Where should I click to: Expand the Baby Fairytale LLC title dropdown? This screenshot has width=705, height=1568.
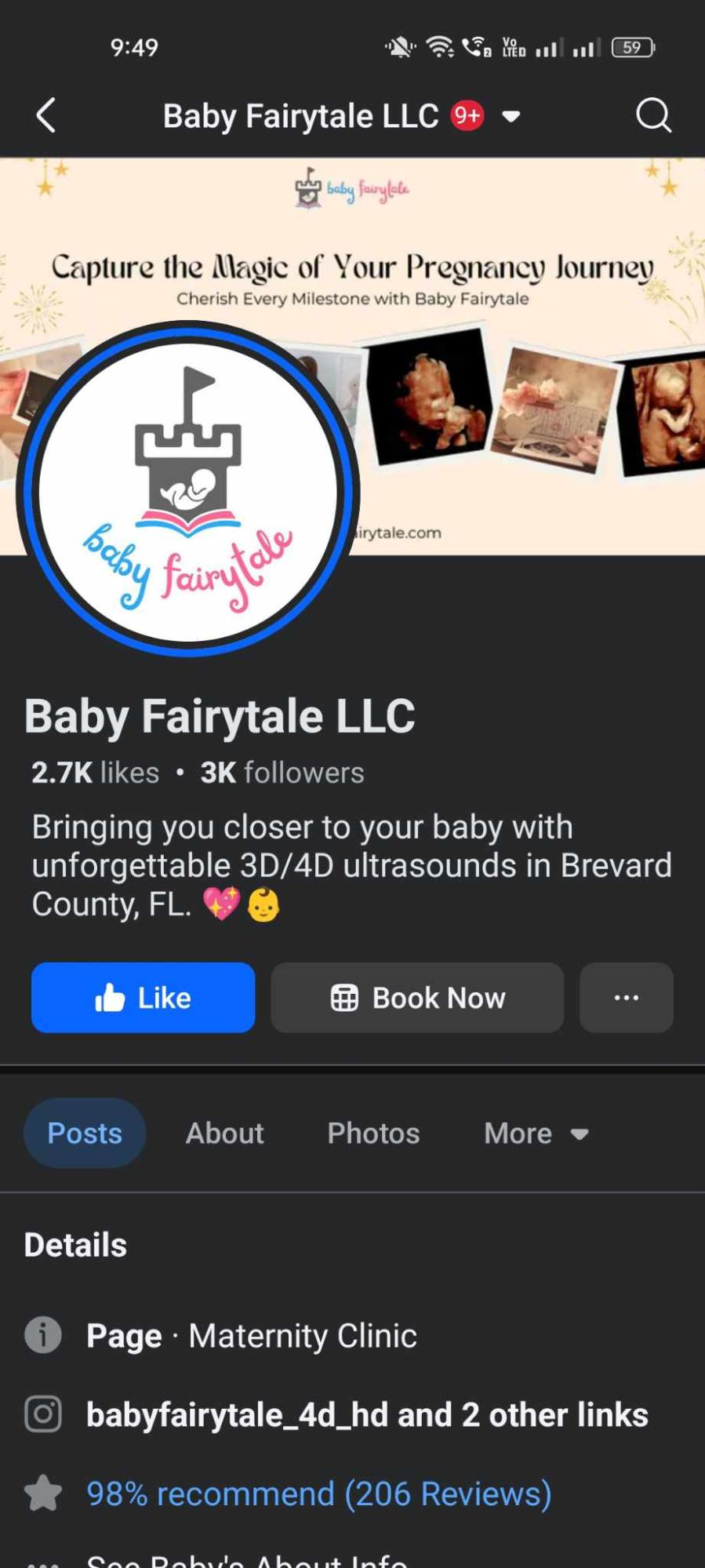511,117
